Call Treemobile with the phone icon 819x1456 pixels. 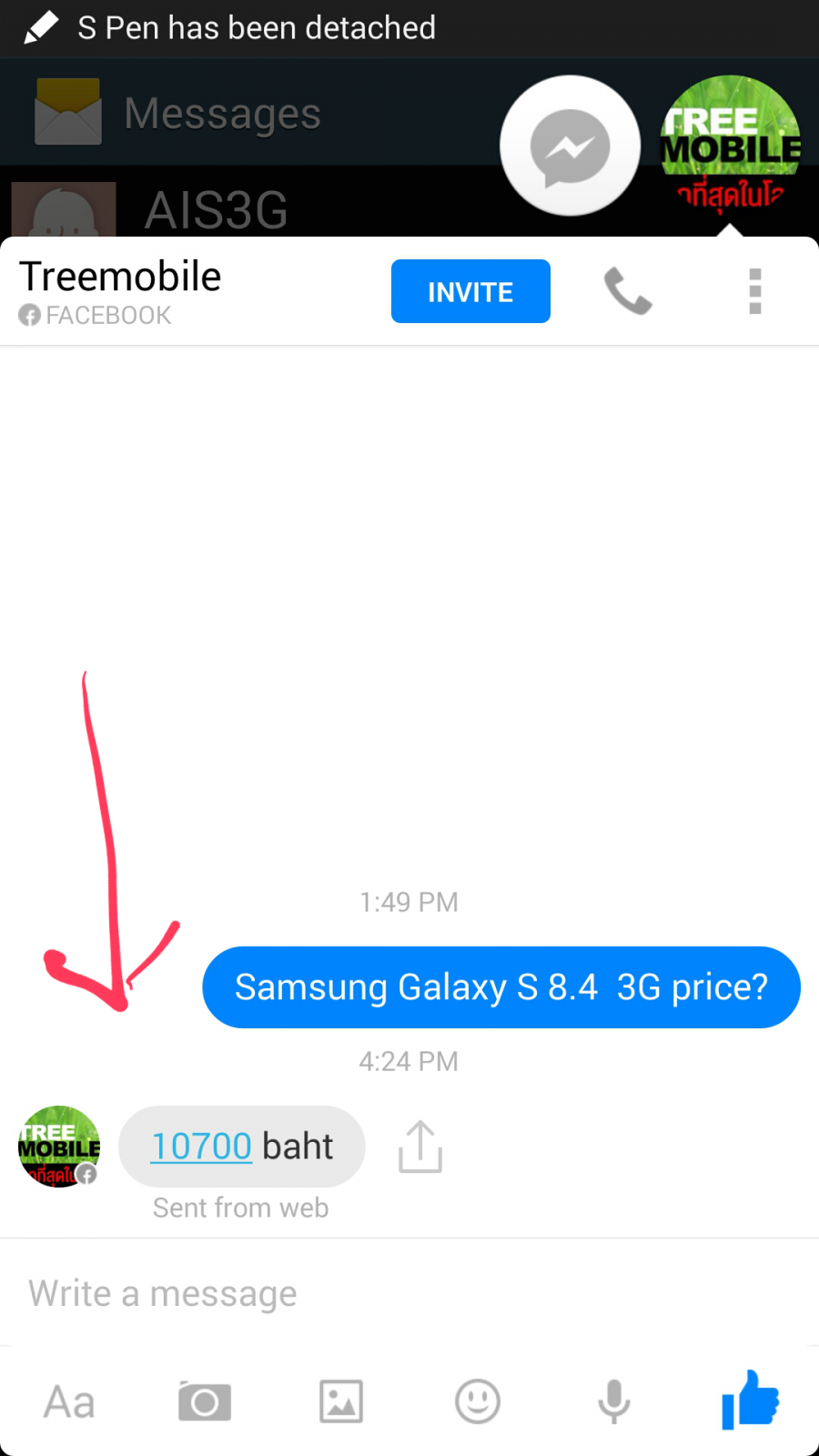click(x=628, y=291)
